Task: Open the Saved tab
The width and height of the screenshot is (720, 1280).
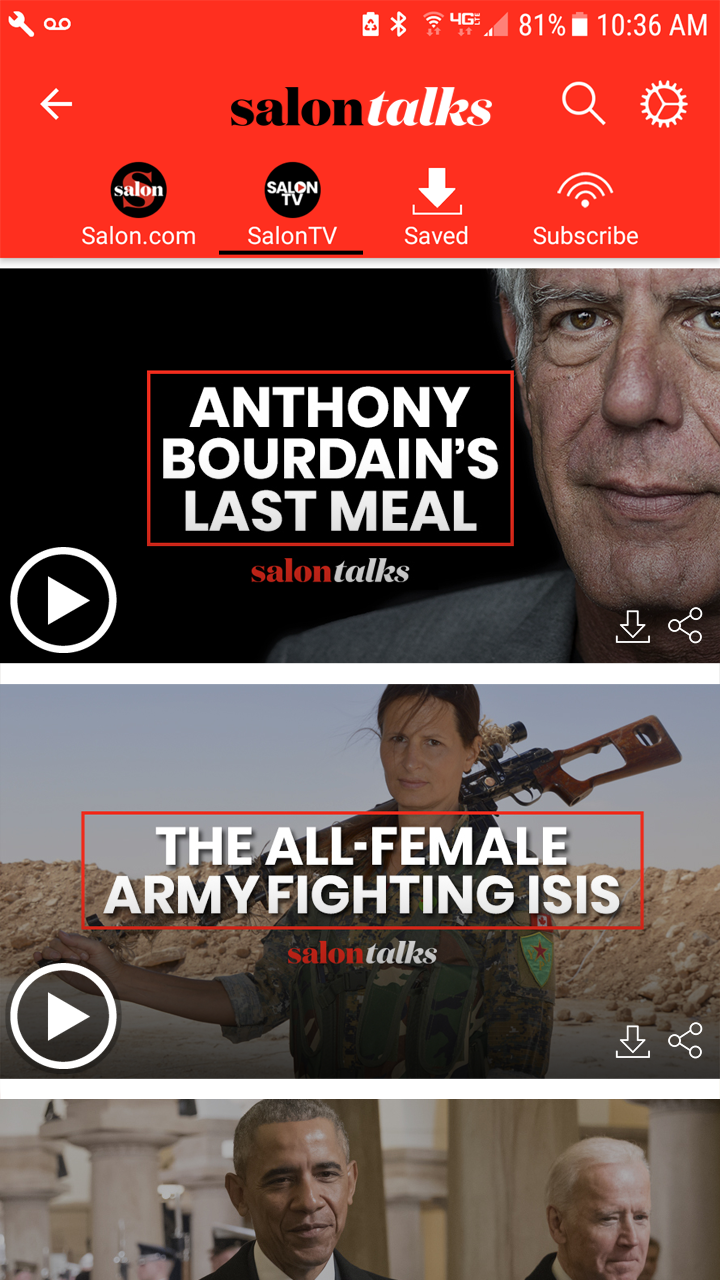Action: click(x=436, y=206)
